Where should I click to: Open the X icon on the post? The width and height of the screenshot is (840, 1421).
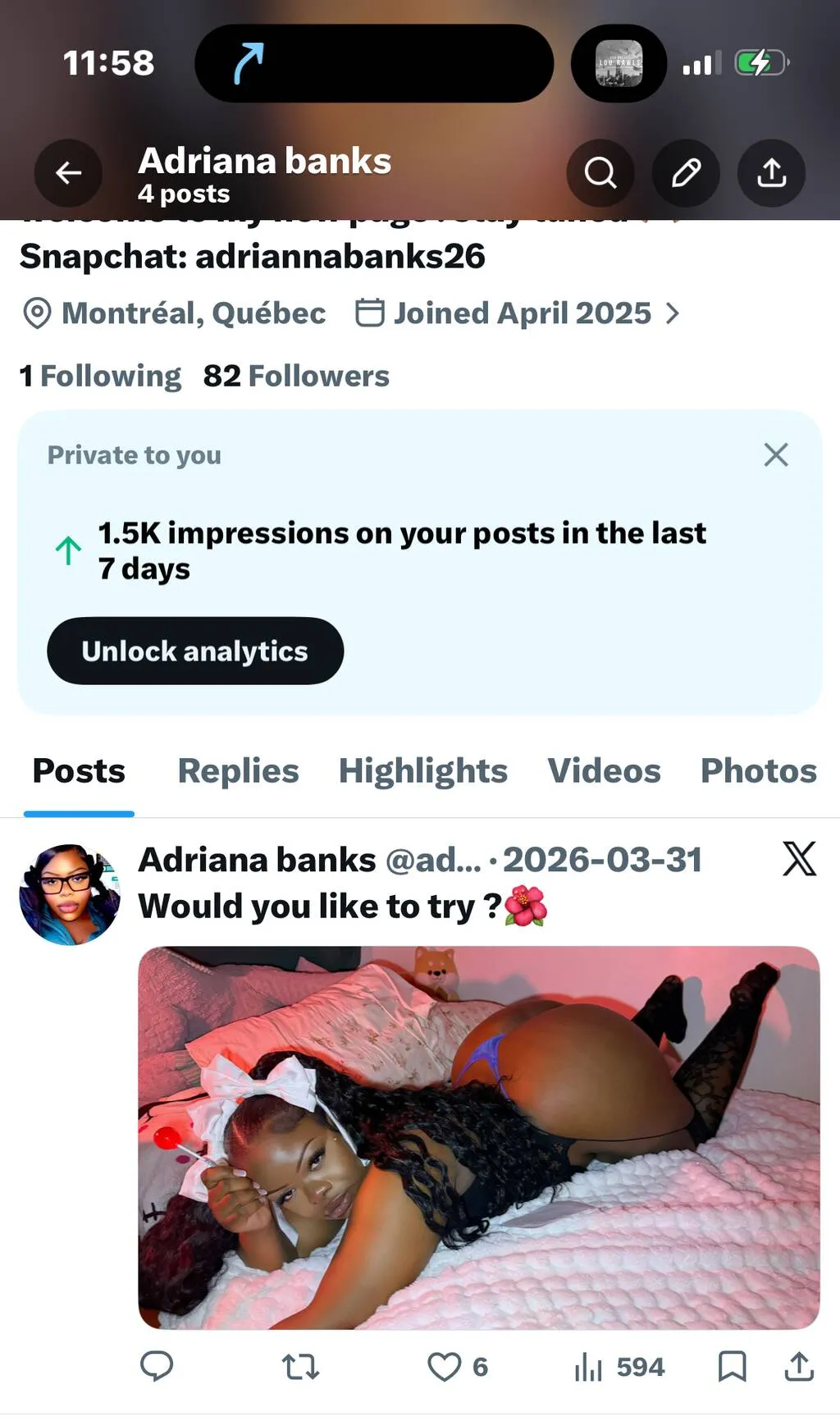pos(799,859)
